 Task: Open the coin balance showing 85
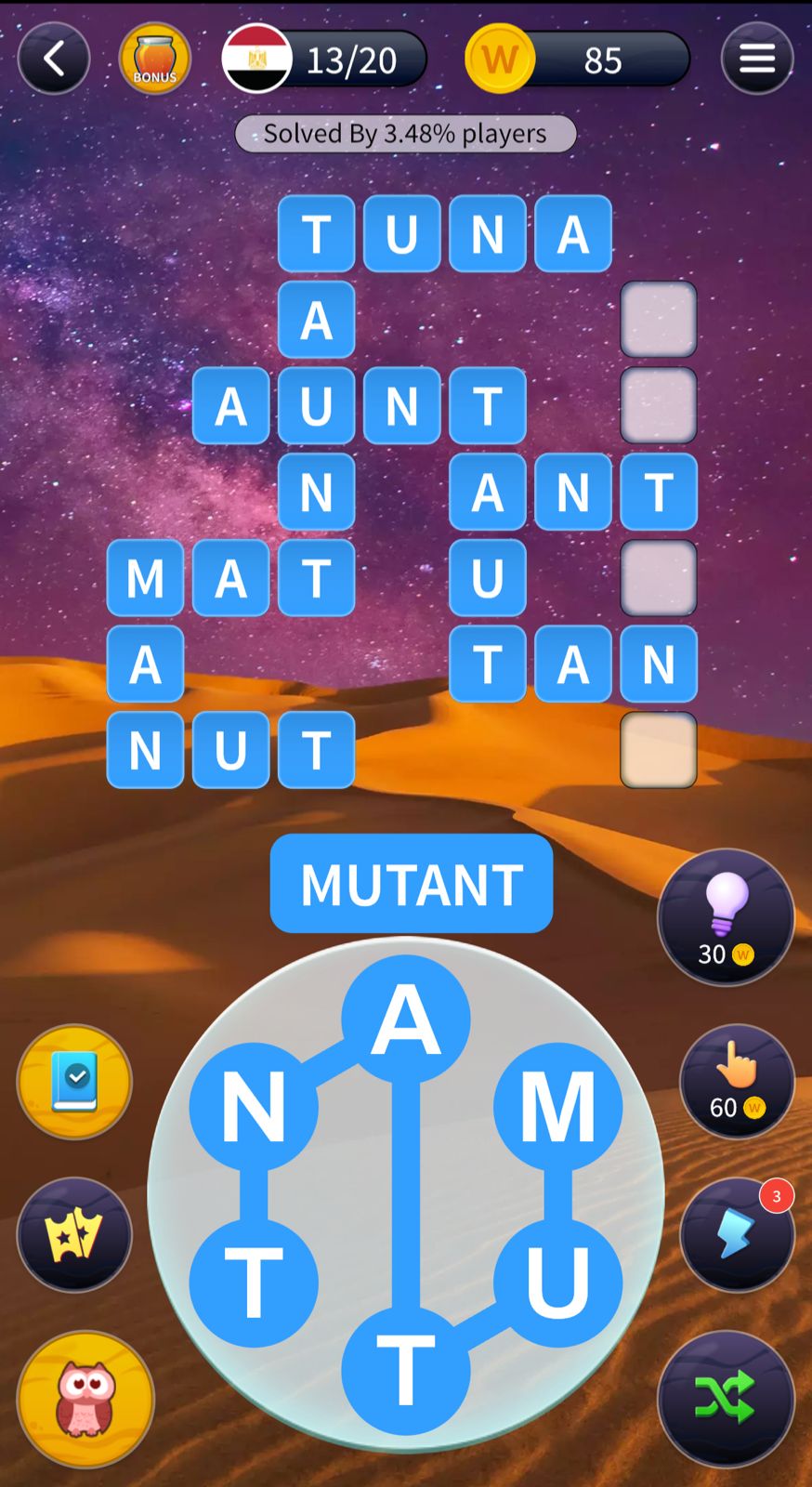[x=578, y=59]
